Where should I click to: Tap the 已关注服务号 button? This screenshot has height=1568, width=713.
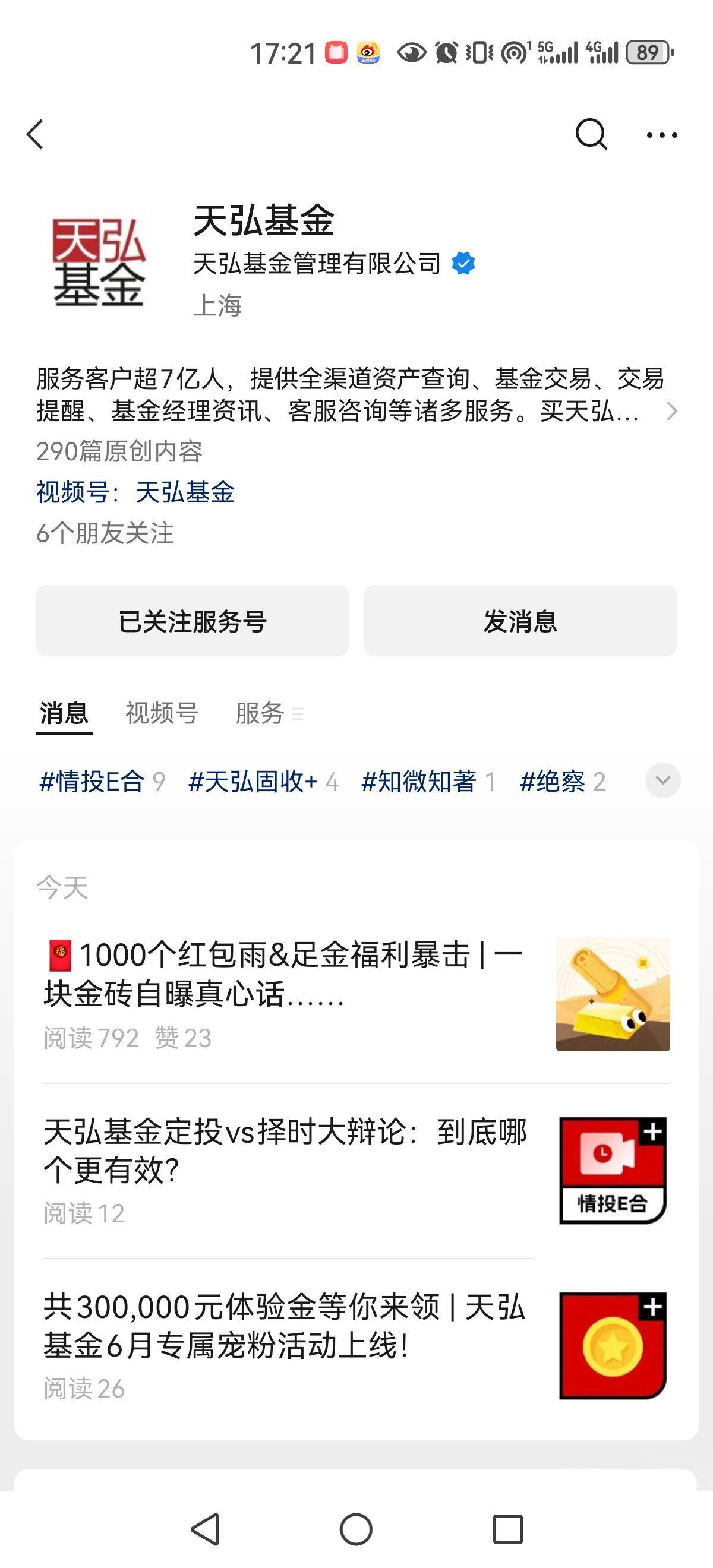[x=193, y=621]
